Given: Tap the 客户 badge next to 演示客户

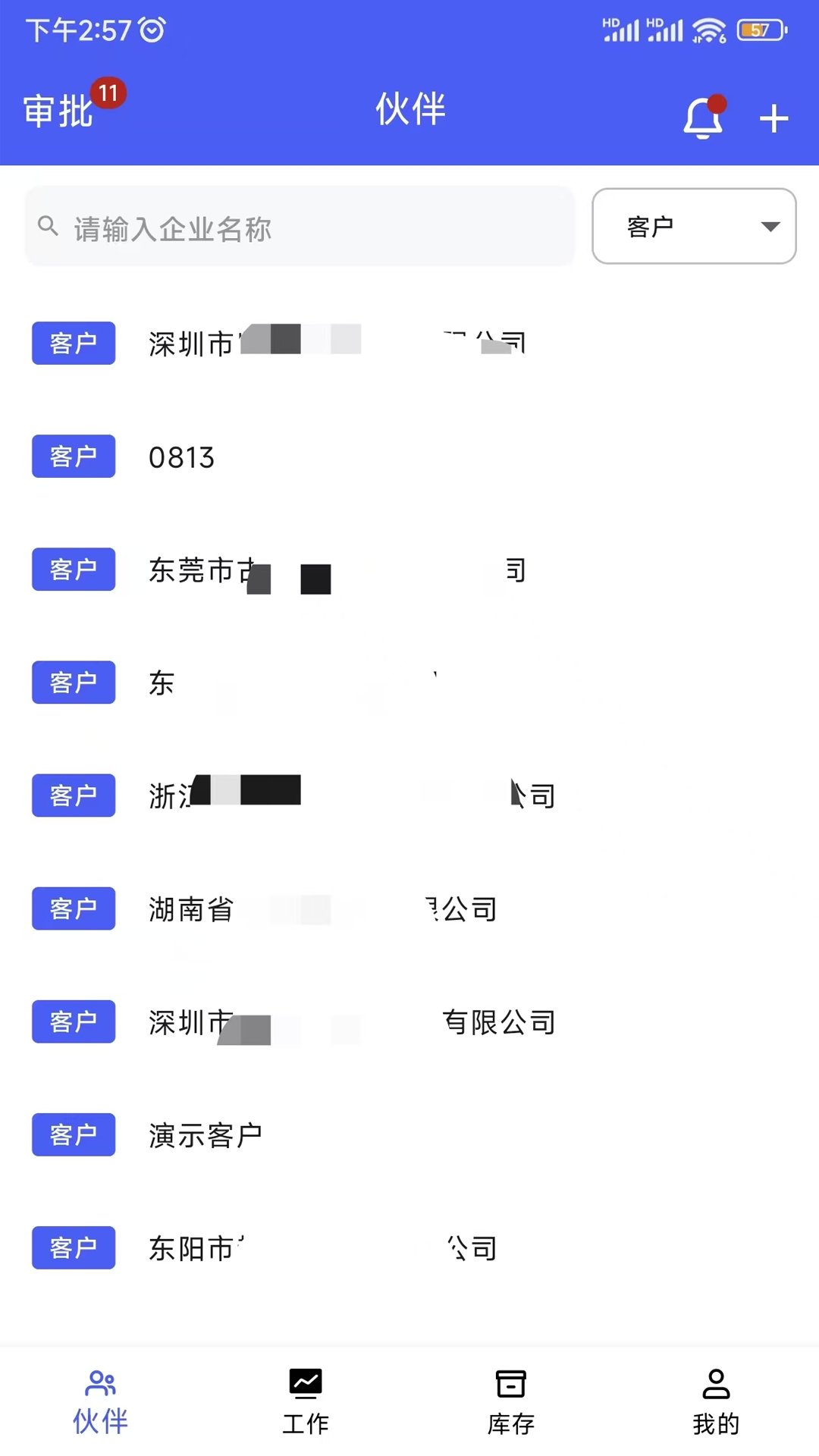Looking at the screenshot, I should (73, 1135).
